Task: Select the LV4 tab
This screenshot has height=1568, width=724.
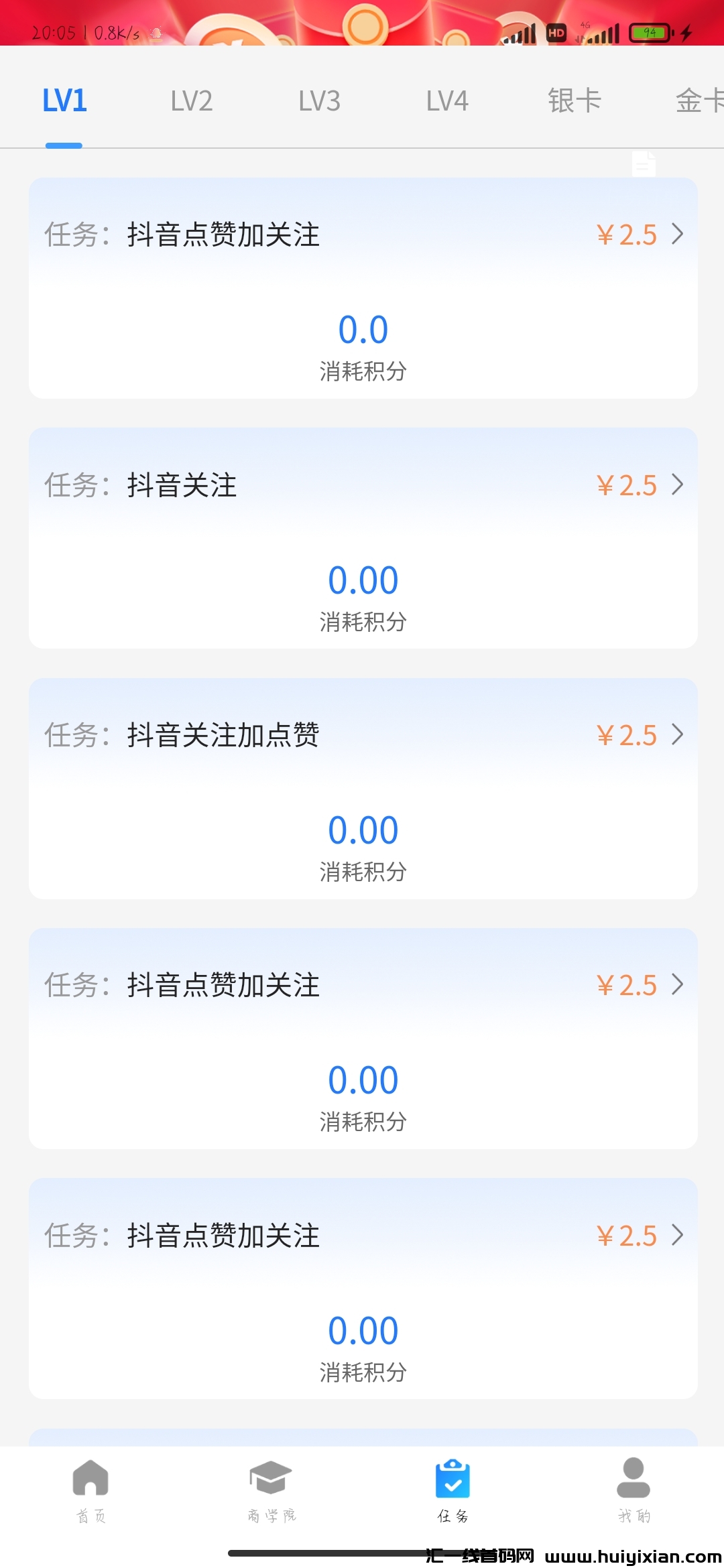Action: (447, 101)
